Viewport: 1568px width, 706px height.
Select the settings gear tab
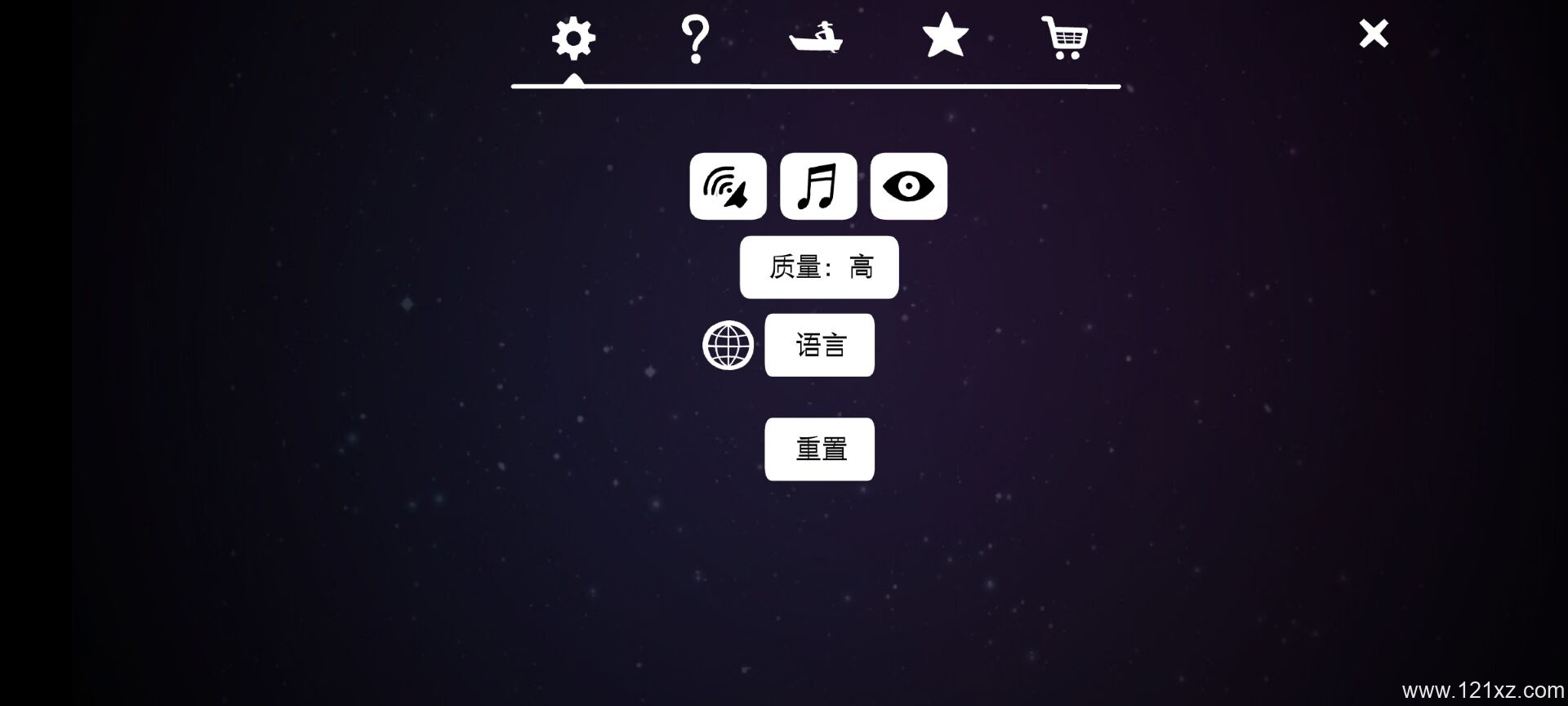coord(573,38)
